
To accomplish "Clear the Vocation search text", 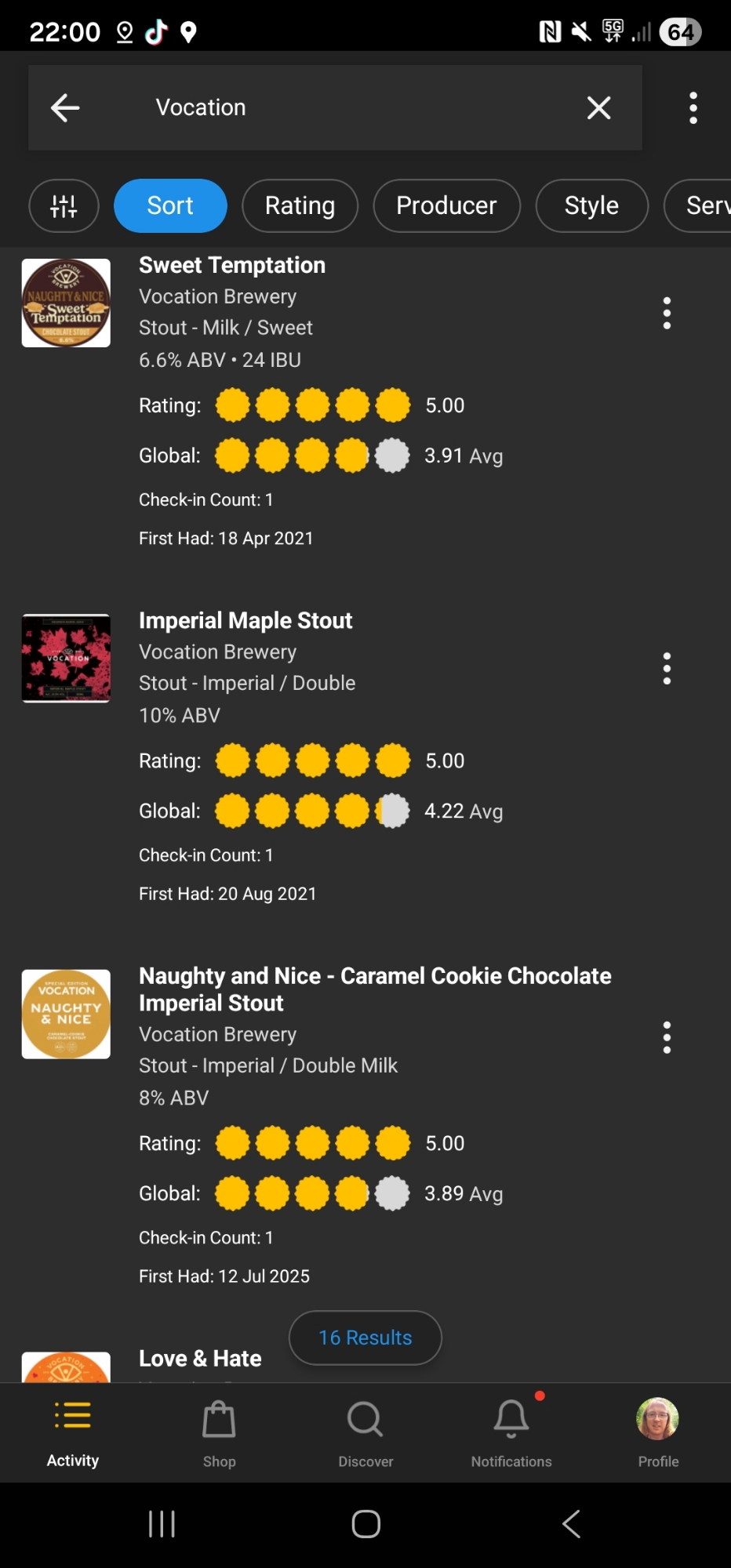I will [x=598, y=108].
